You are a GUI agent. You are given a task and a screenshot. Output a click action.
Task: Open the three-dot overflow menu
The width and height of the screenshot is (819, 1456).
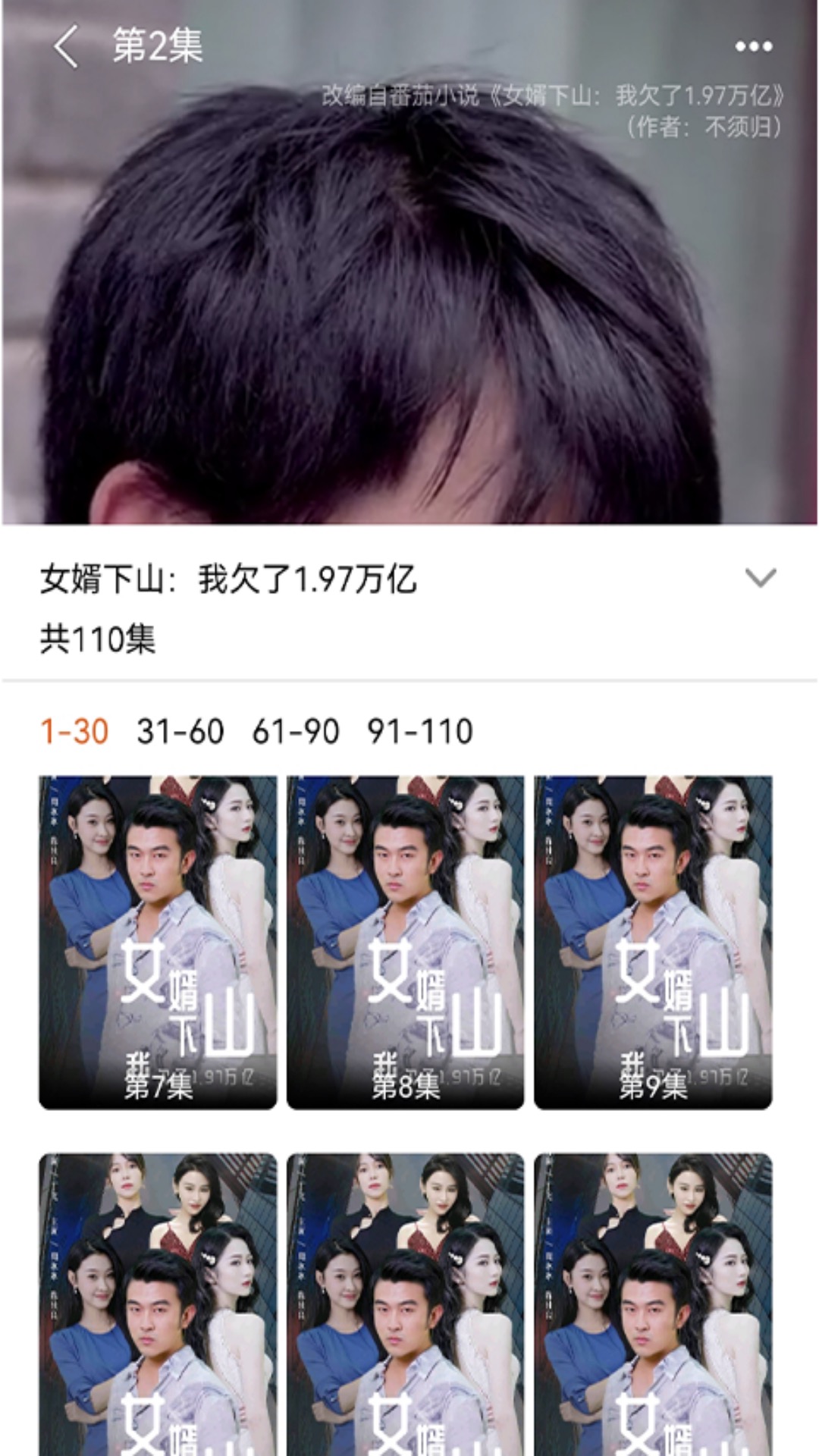pos(753,47)
